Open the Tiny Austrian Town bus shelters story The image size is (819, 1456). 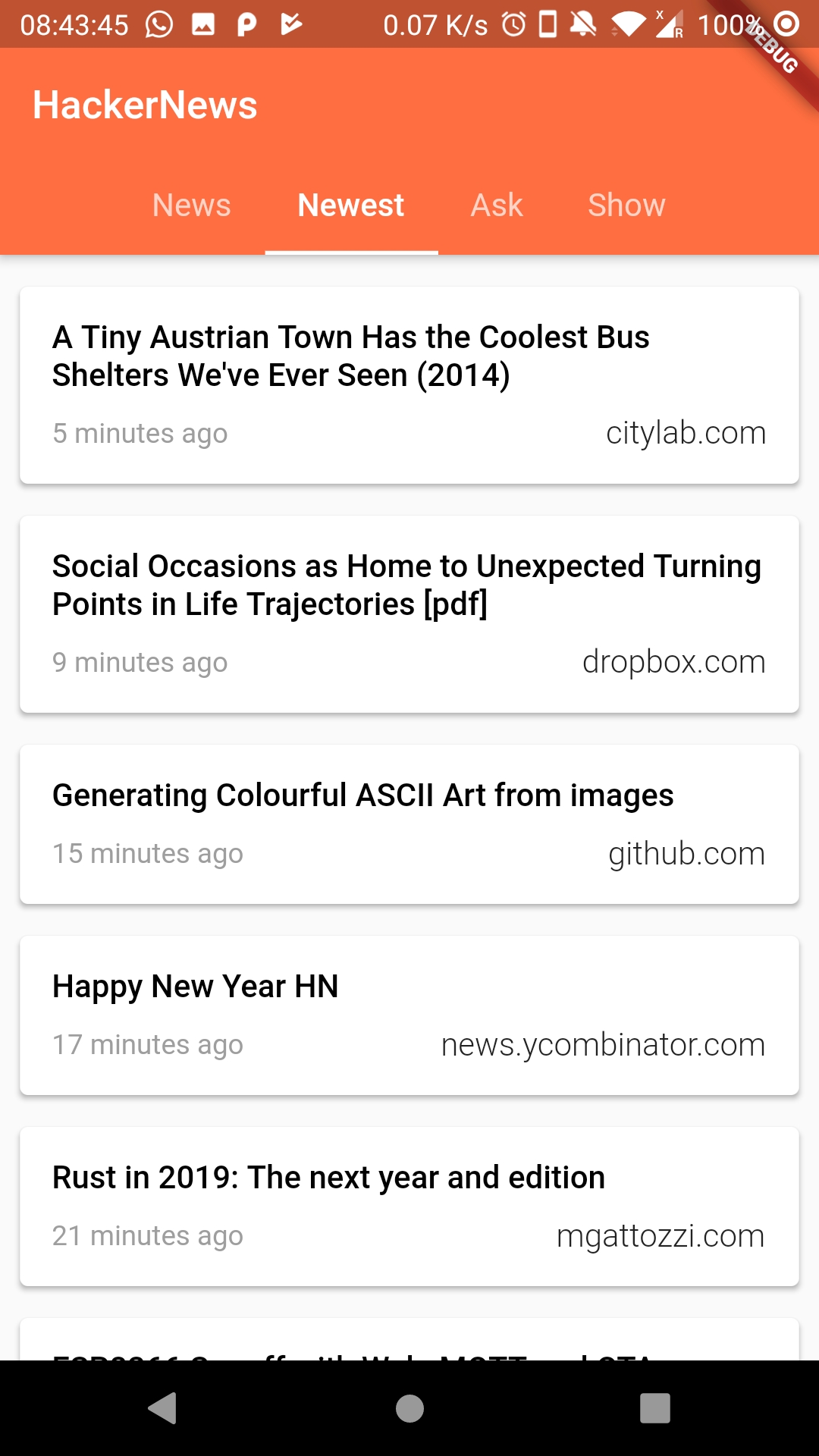pyautogui.click(x=409, y=384)
